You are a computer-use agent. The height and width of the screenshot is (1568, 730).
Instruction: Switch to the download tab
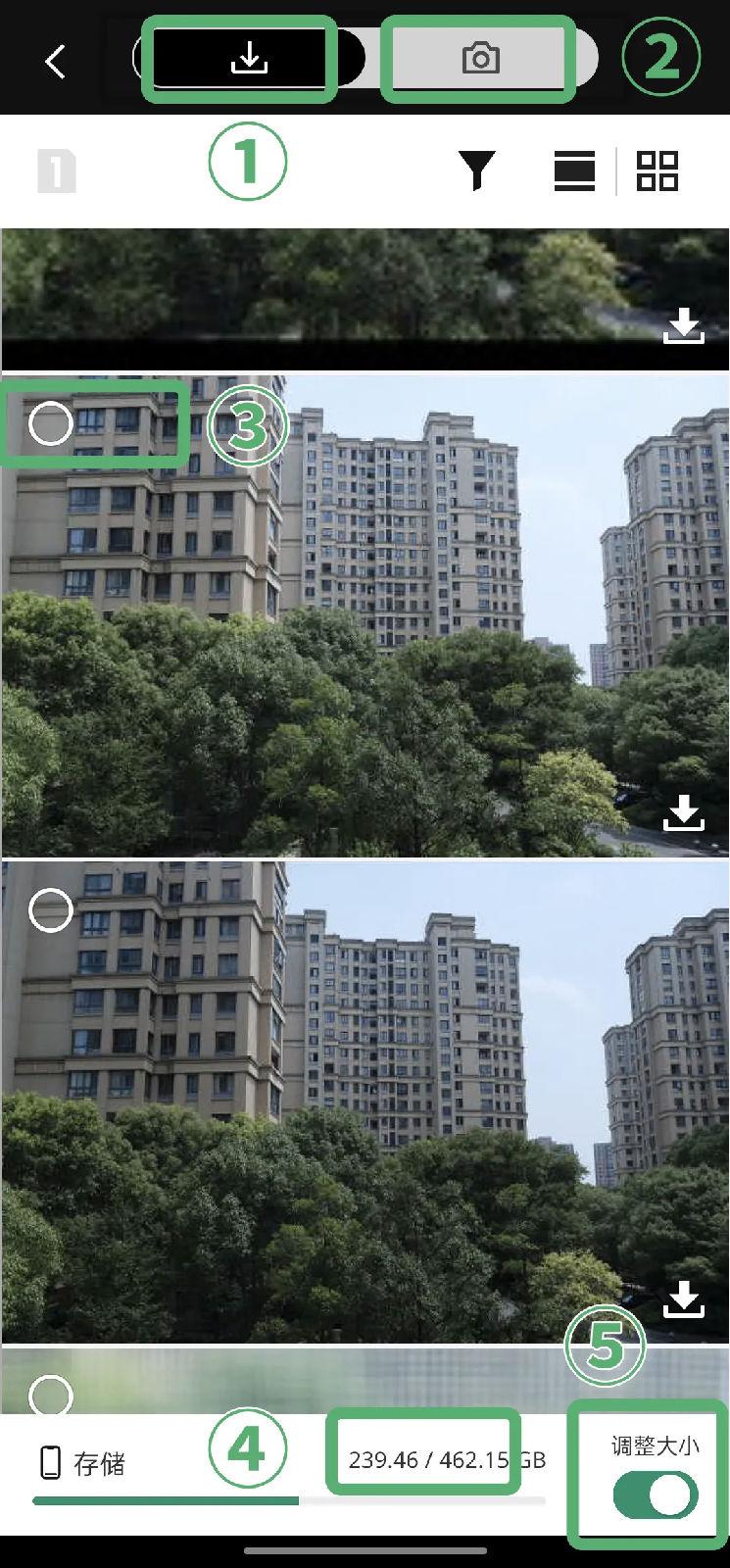[x=249, y=60]
